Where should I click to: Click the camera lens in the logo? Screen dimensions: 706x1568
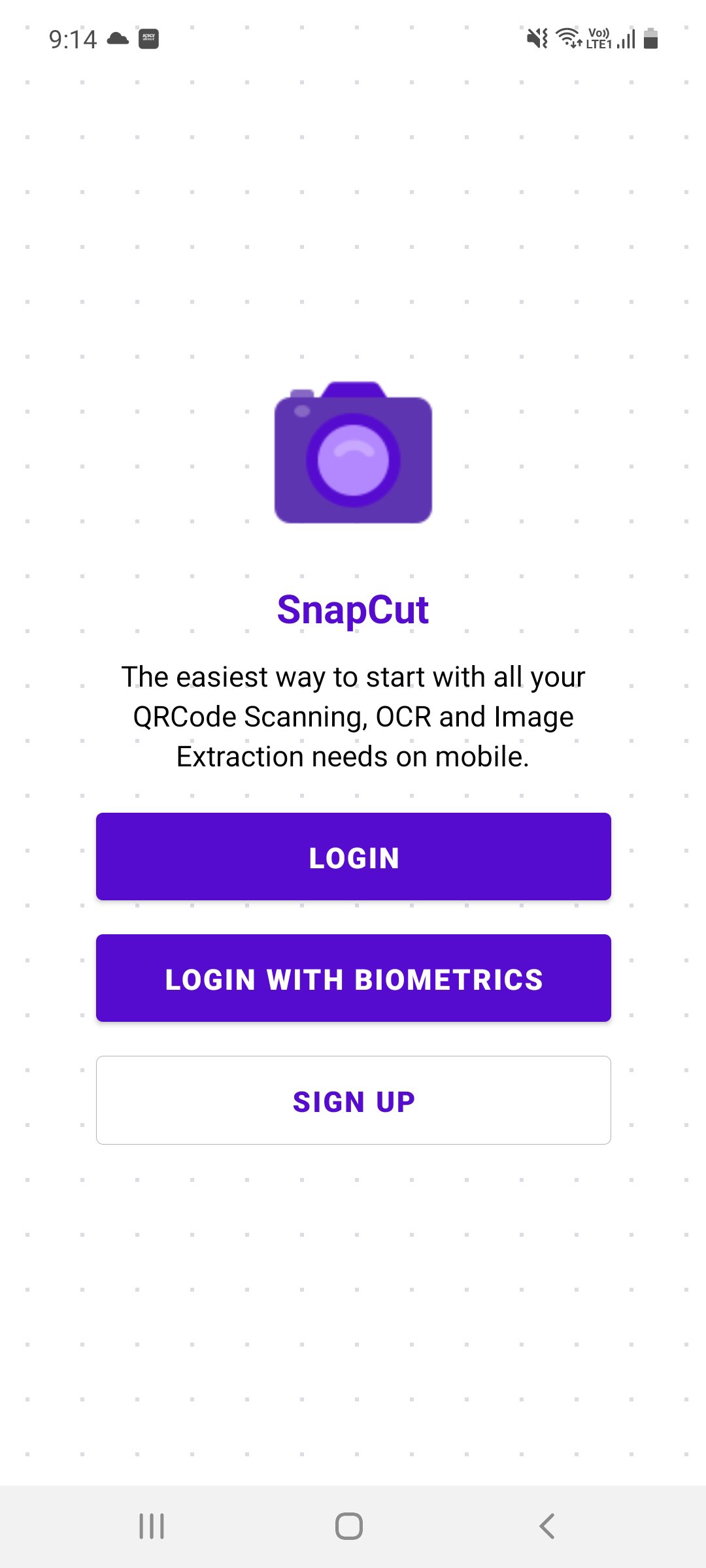click(353, 461)
